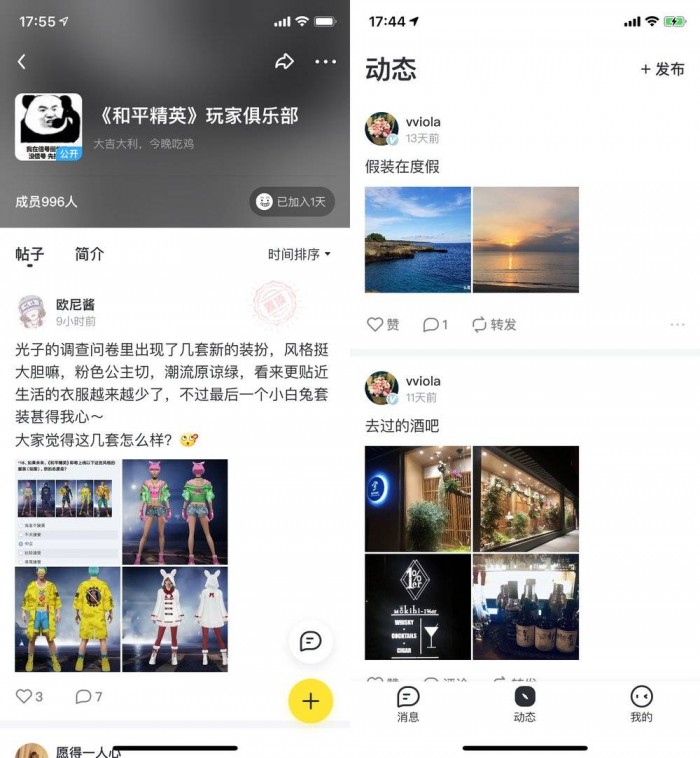Screen dimensions: 700x758
Task: Create a new post with 发布
Action: 662,69
